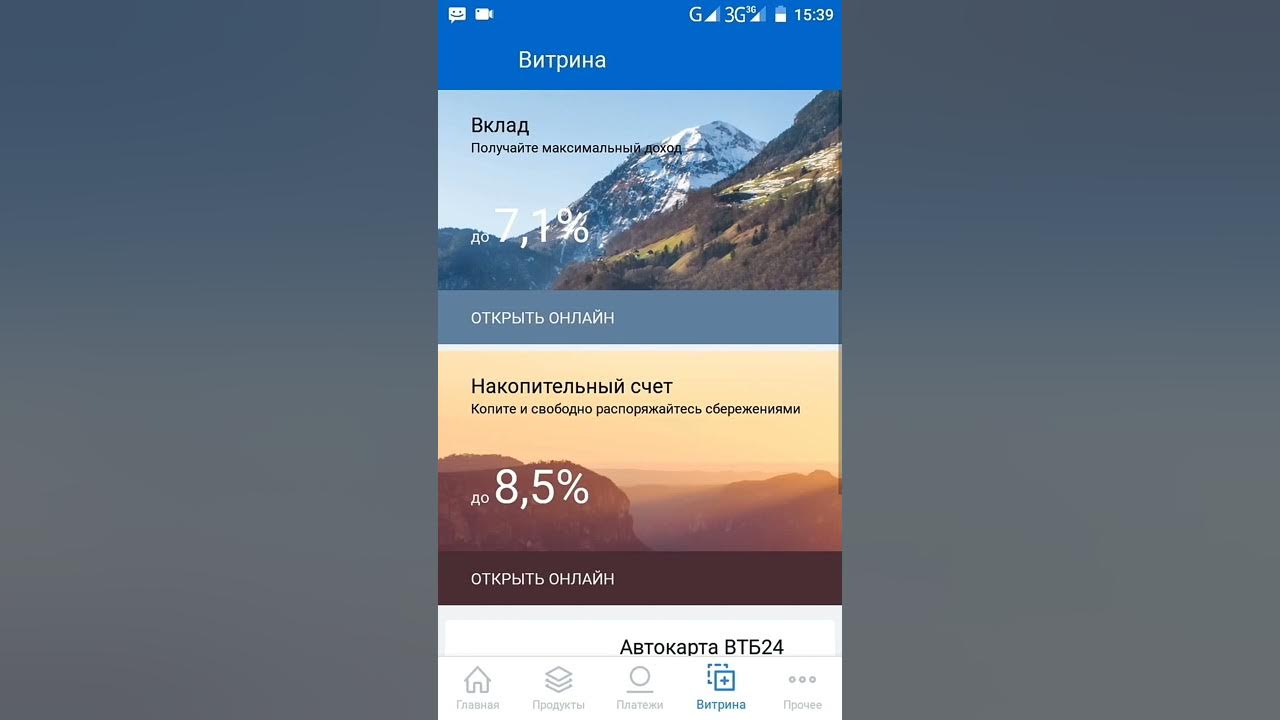Viewport: 1280px width, 720px height.
Task: Open the Вклад deposit card
Action: tap(639, 190)
